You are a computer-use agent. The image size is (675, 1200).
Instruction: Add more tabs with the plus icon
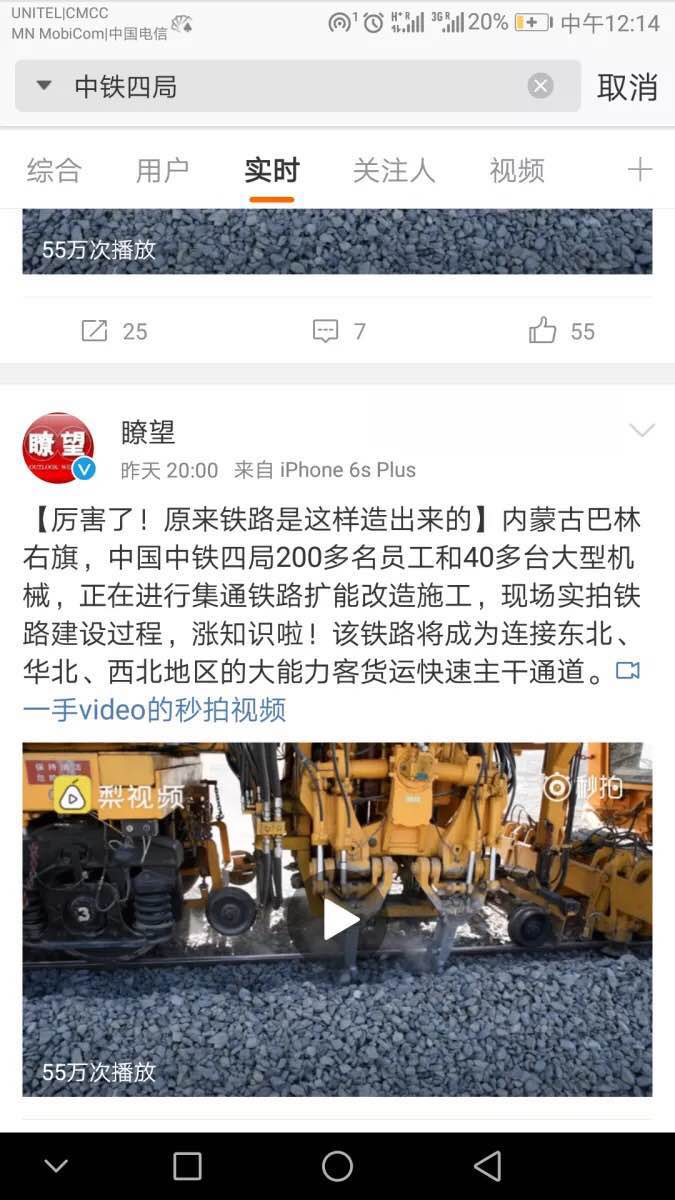click(639, 170)
